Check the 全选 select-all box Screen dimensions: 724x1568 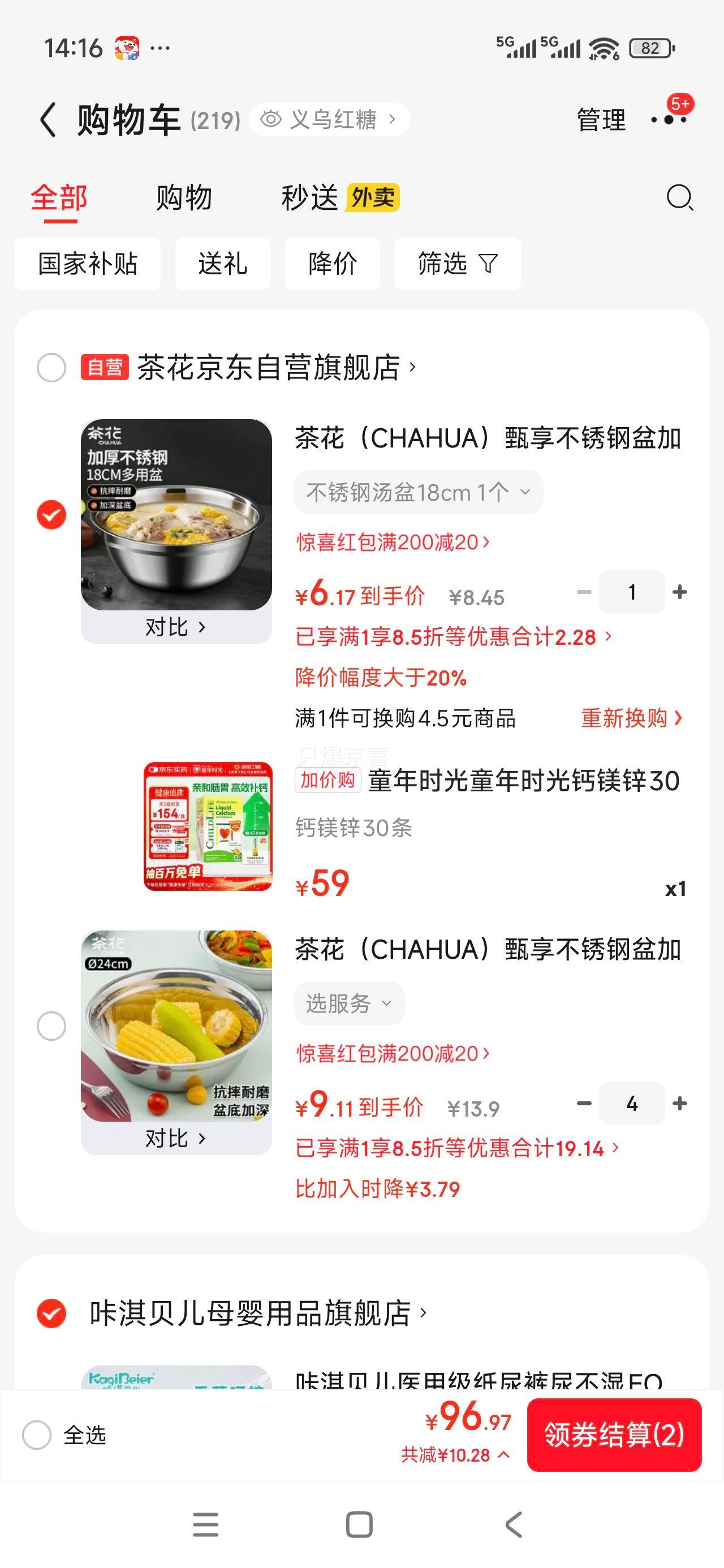pyautogui.click(x=37, y=1435)
